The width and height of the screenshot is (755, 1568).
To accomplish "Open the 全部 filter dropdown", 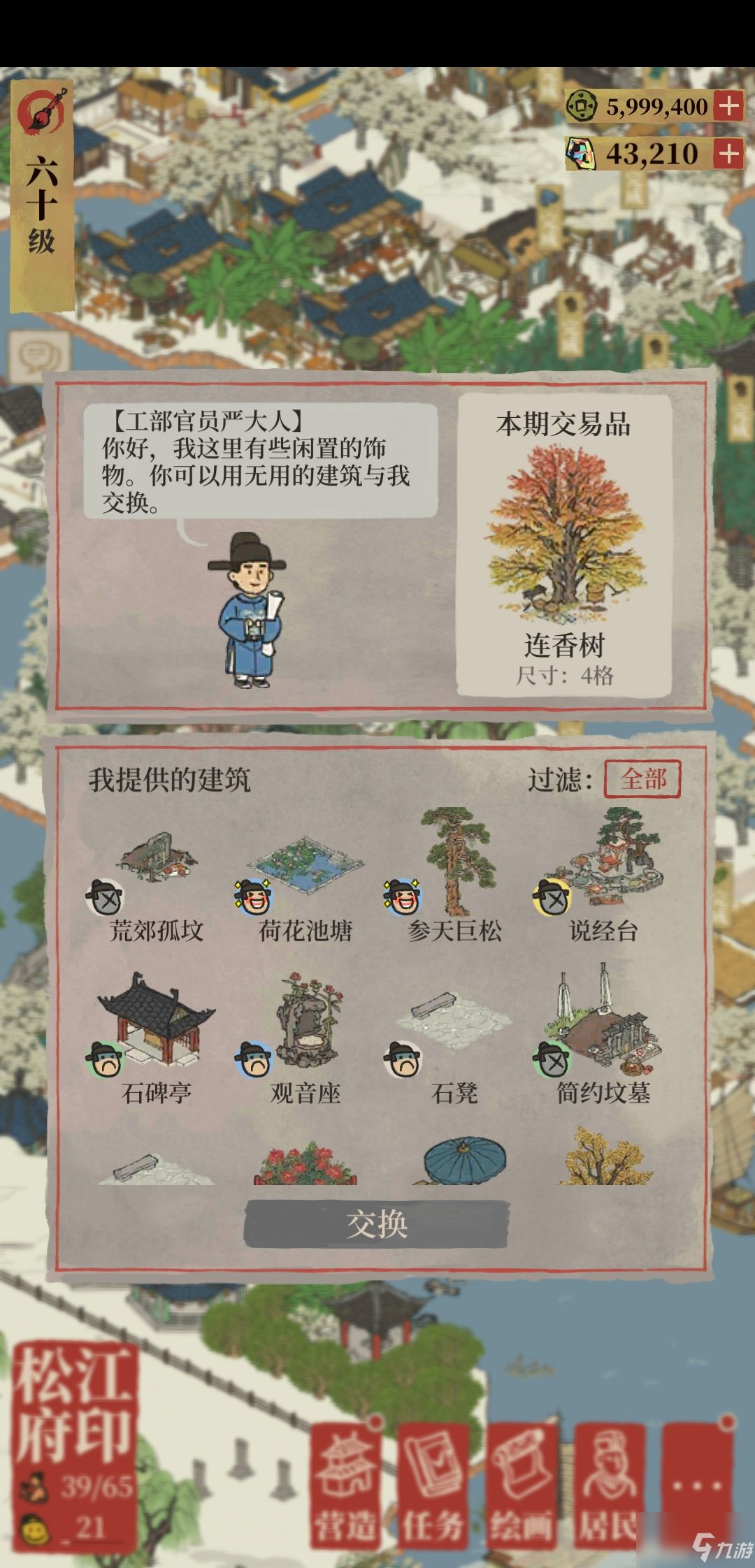I will pyautogui.click(x=642, y=779).
